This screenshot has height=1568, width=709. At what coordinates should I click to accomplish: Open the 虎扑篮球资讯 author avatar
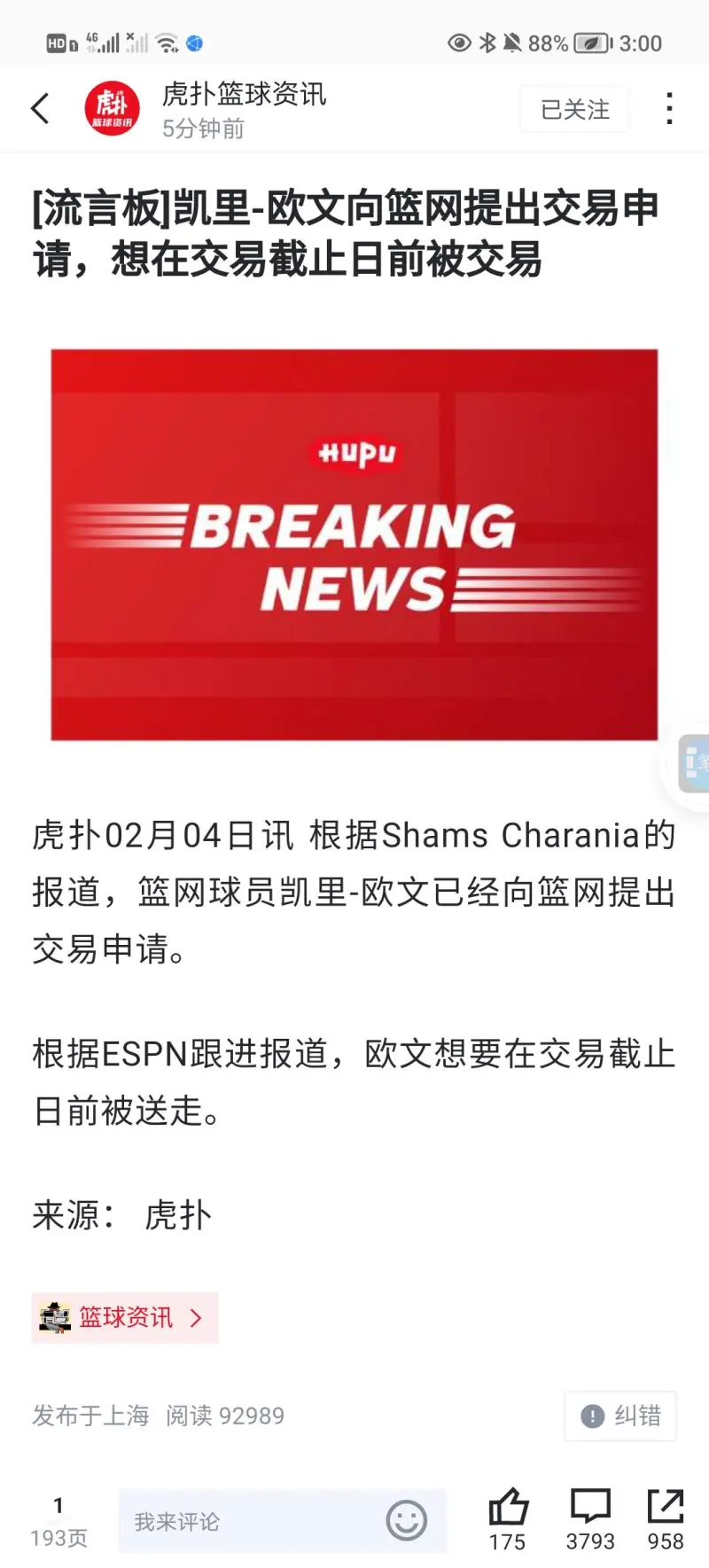click(113, 109)
